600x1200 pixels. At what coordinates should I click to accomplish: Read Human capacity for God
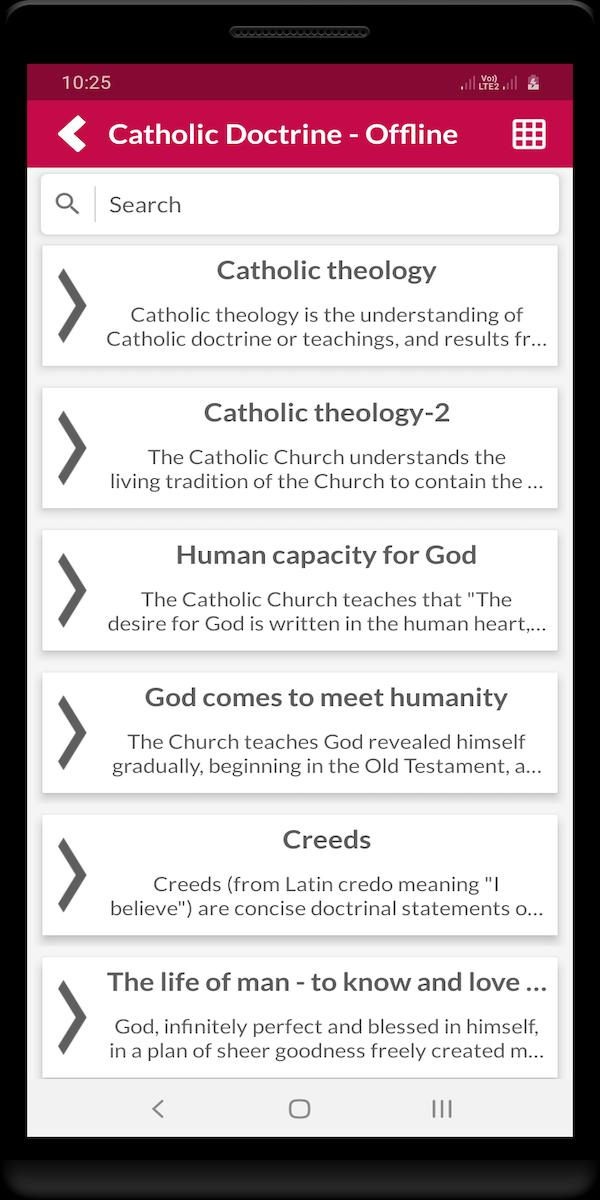pos(300,590)
